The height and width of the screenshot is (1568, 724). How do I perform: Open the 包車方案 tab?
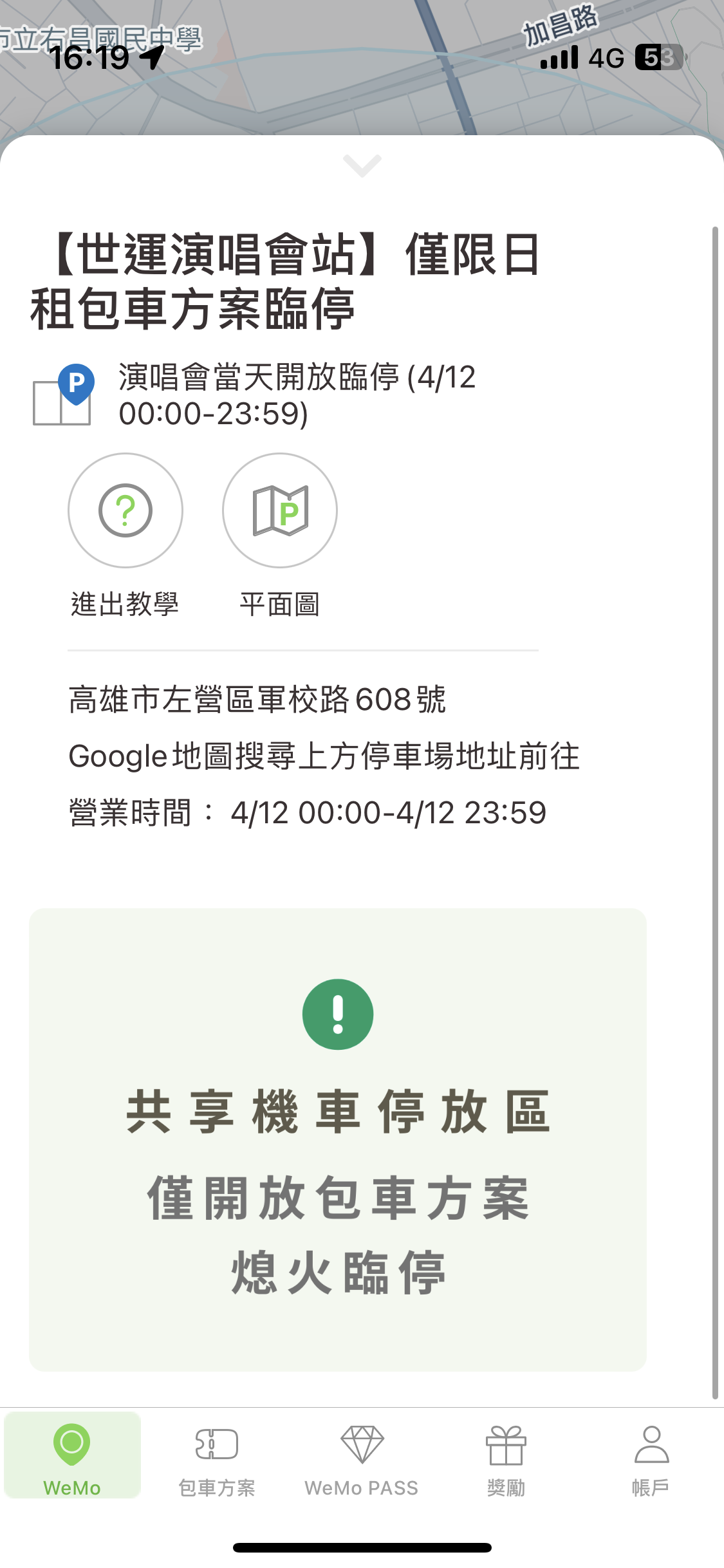[x=217, y=1456]
